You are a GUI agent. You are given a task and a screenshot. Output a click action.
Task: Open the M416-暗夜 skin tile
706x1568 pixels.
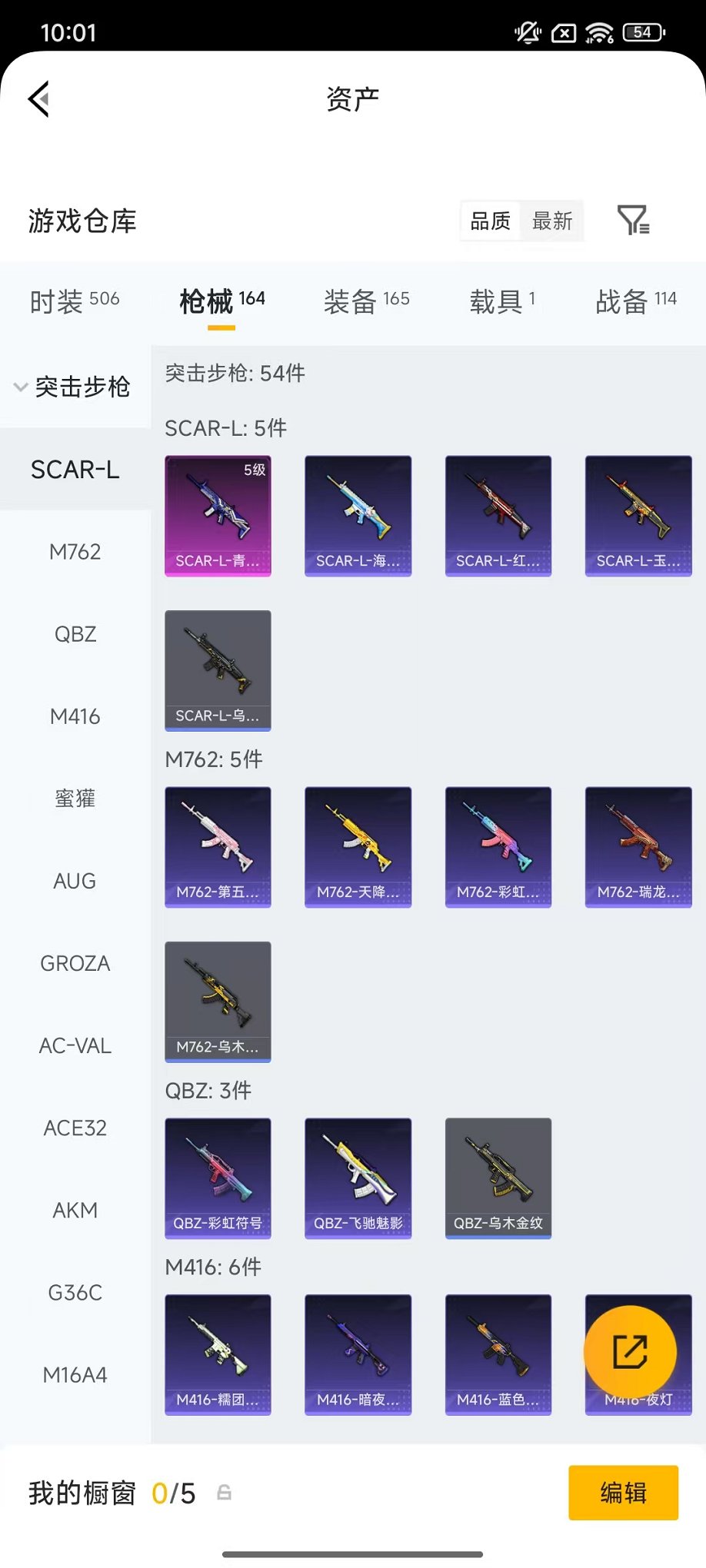click(x=358, y=1354)
